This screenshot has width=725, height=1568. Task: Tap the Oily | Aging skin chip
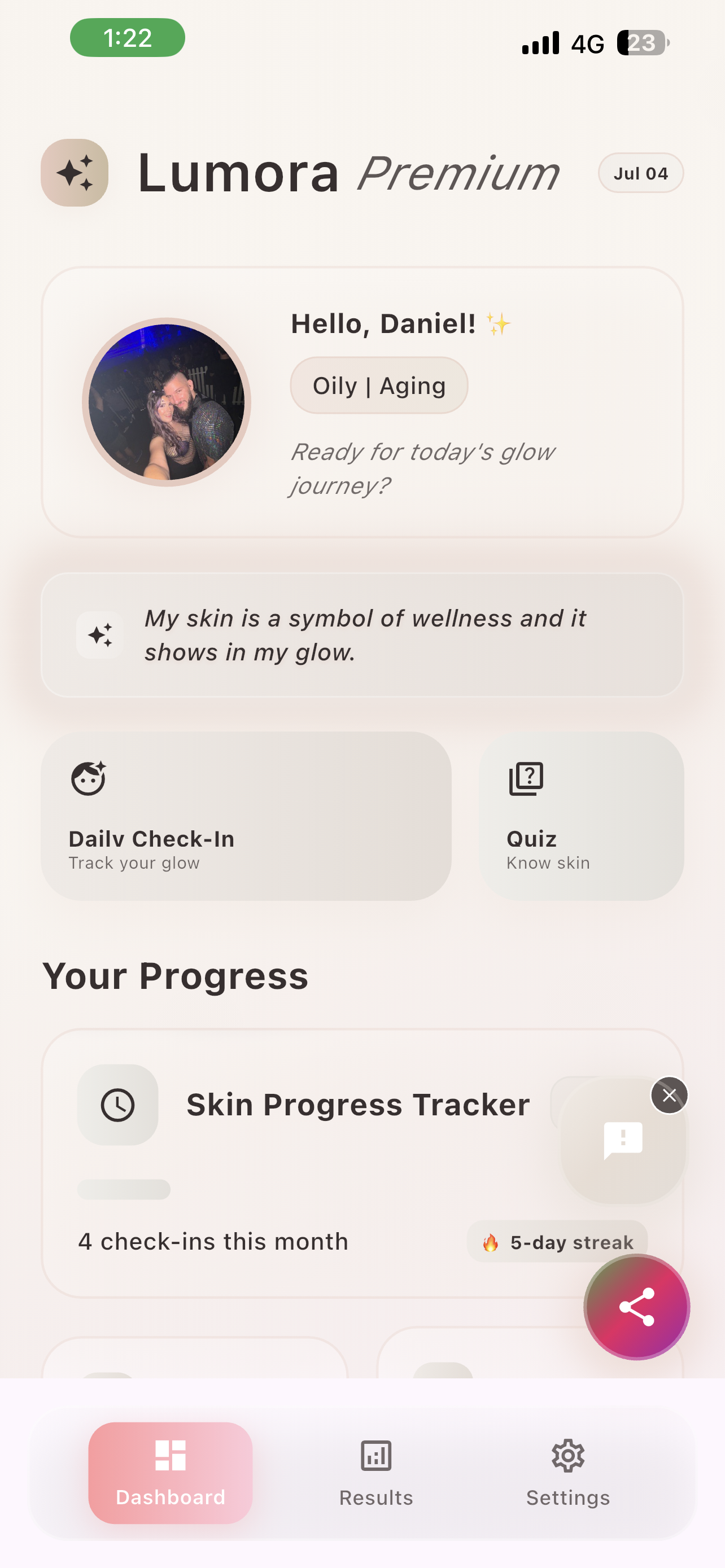tap(379, 386)
